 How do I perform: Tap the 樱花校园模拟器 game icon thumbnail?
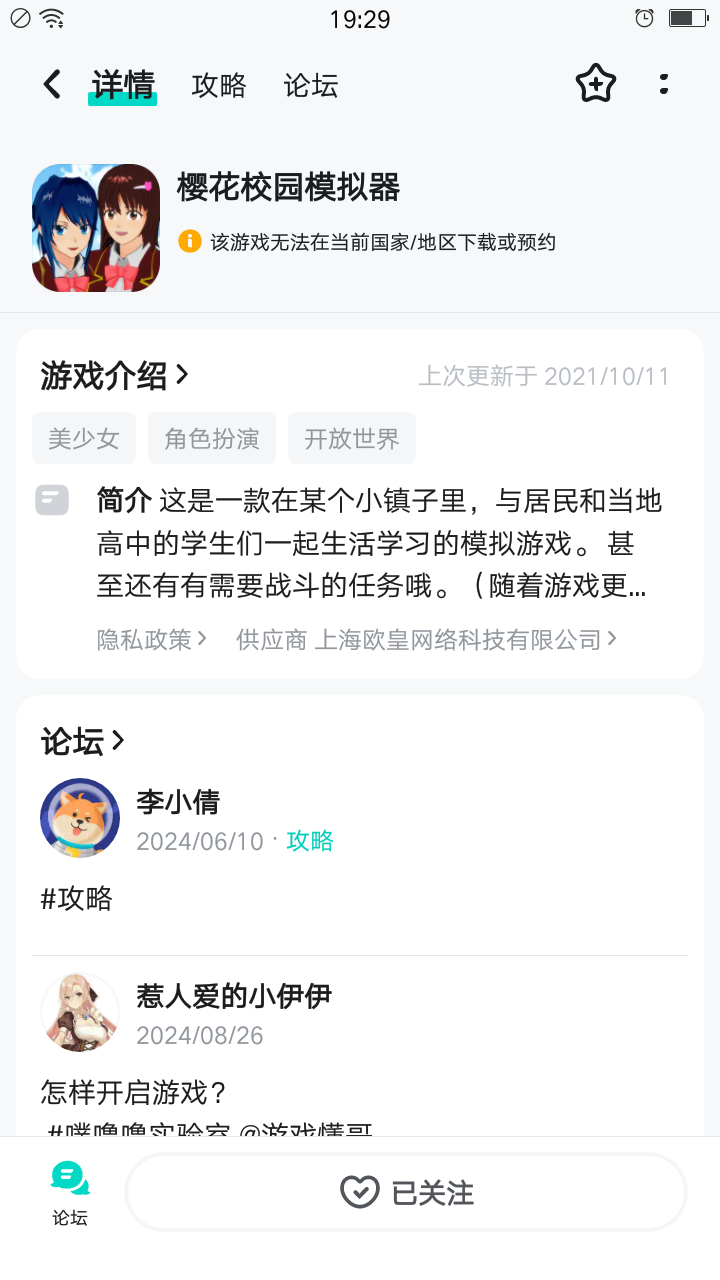[95, 227]
